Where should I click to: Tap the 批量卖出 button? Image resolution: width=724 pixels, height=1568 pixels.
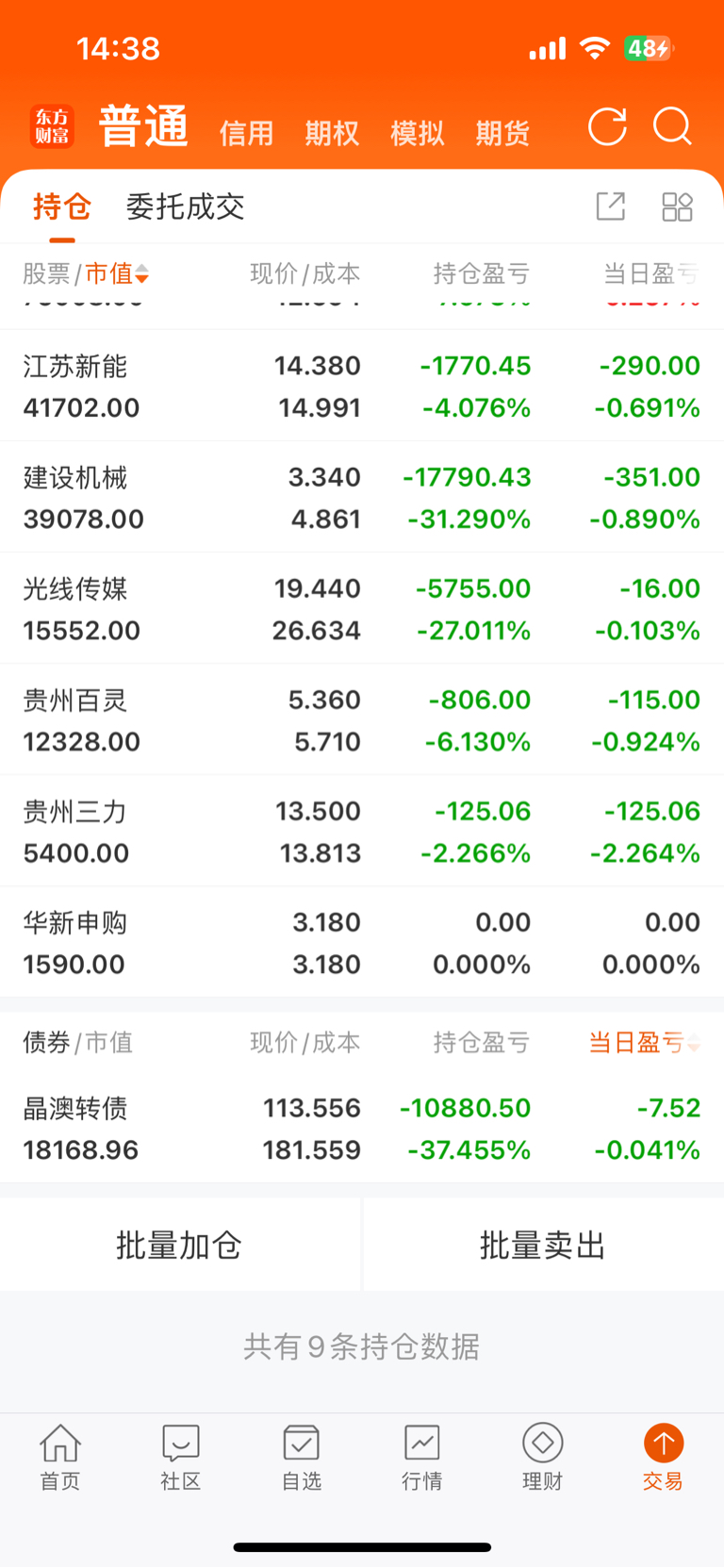tap(543, 1246)
